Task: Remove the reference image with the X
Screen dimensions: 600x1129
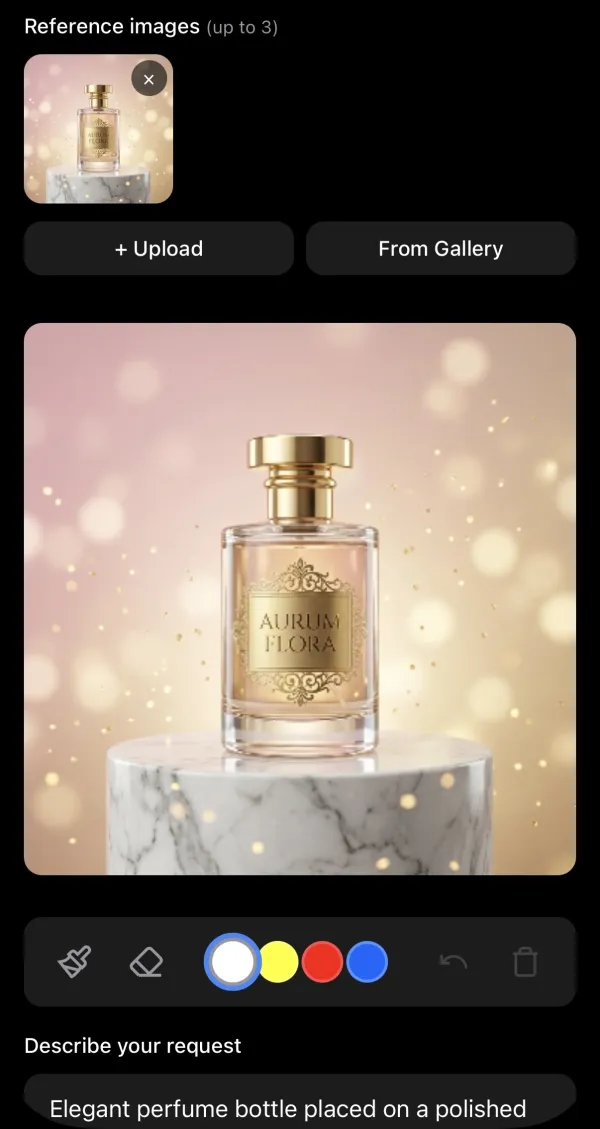Action: tap(149, 78)
